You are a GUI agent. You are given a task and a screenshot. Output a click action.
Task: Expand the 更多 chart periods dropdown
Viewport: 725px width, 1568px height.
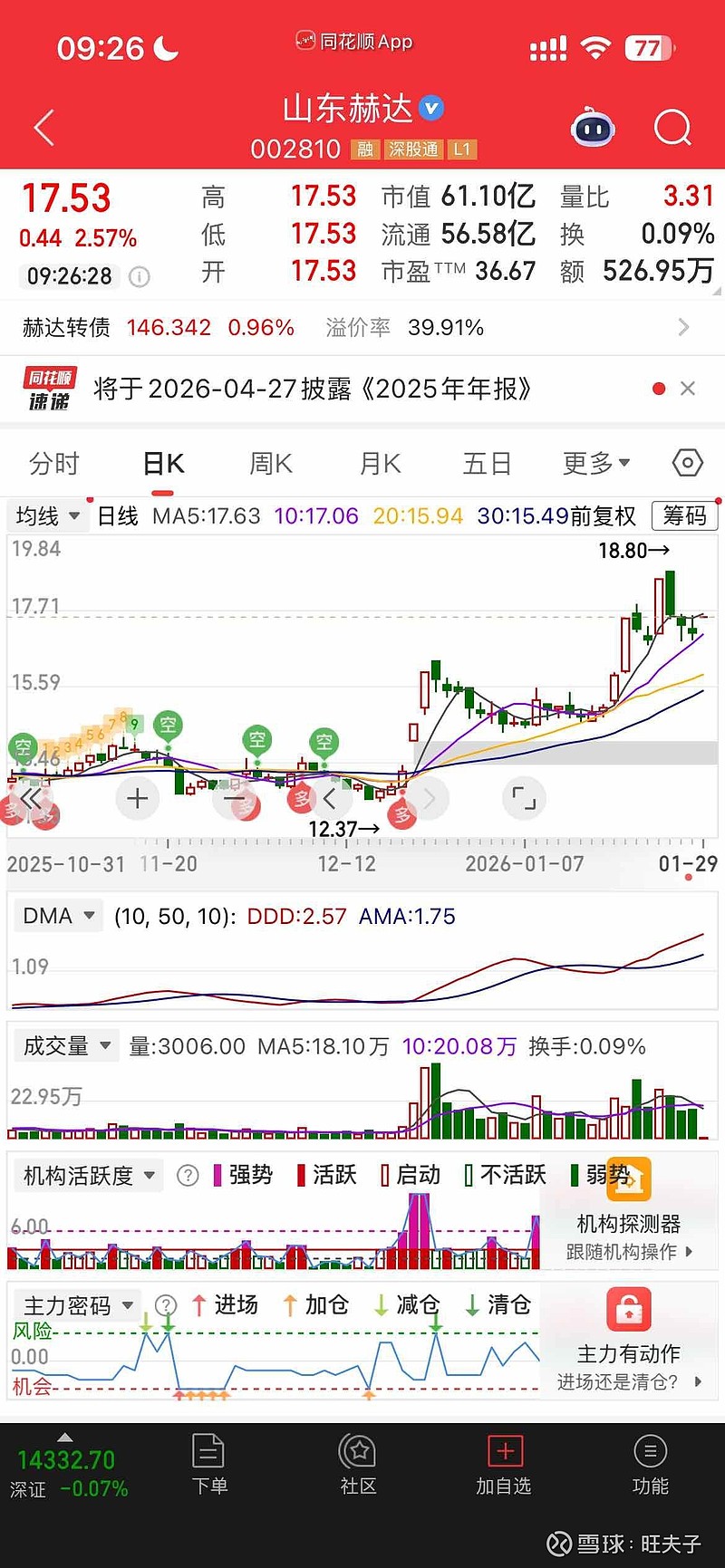coord(595,464)
